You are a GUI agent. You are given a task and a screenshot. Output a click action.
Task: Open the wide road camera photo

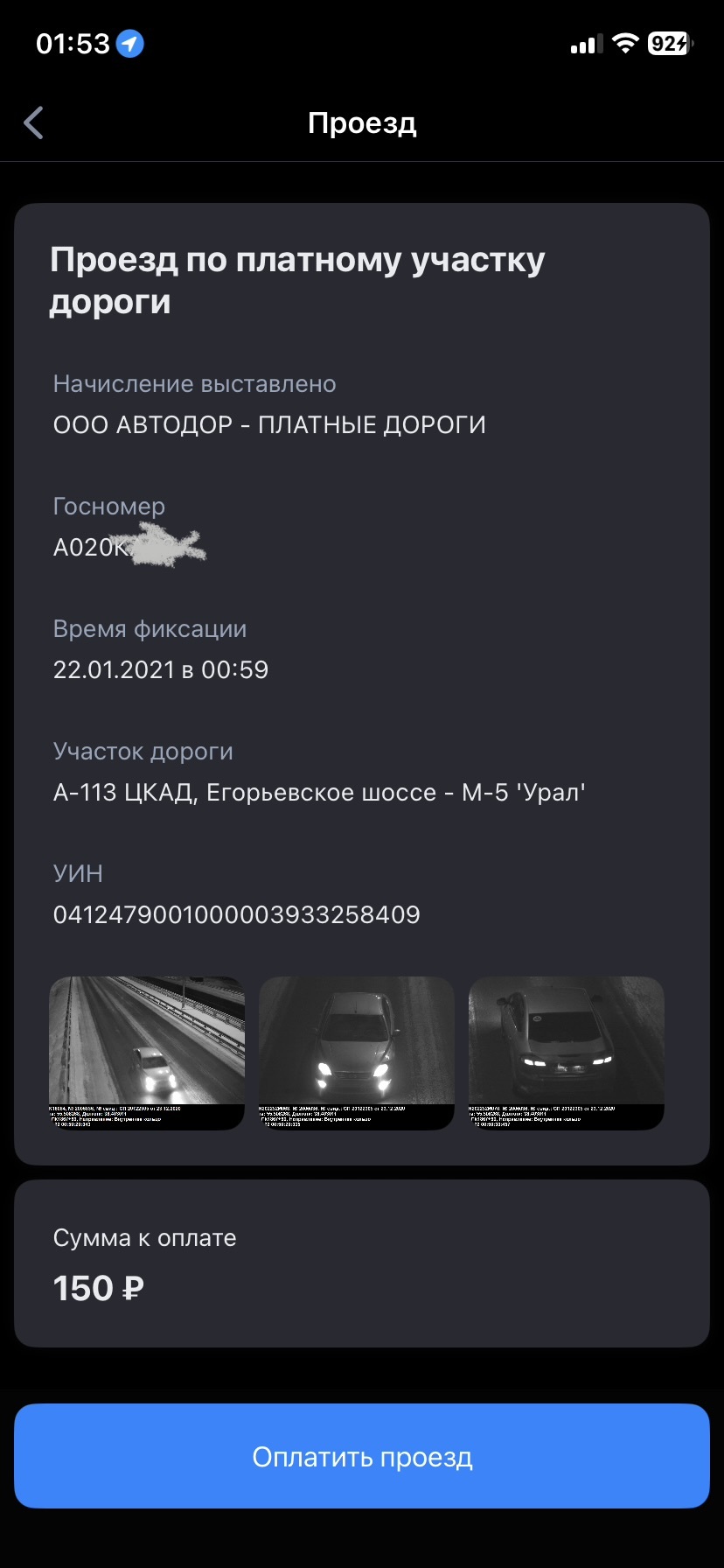[147, 1053]
